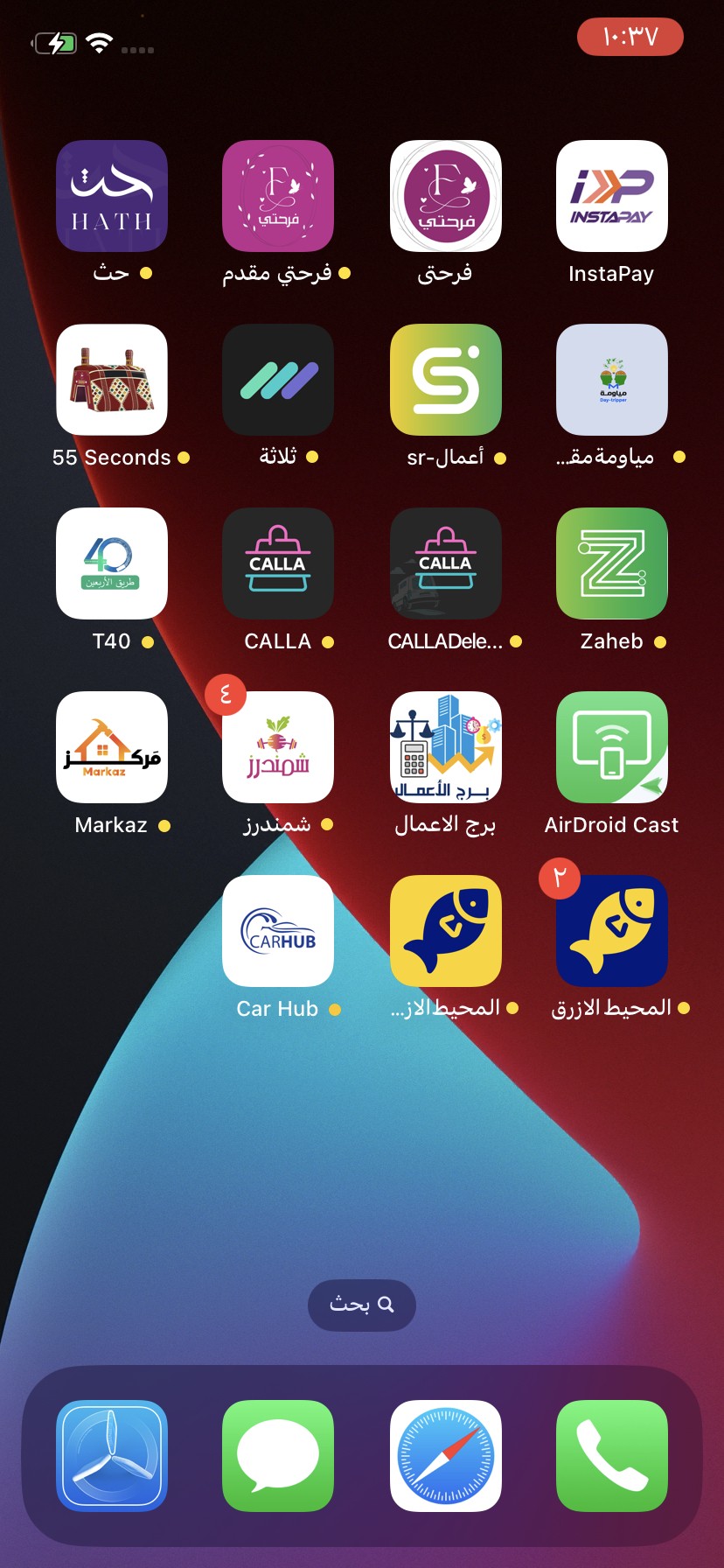
Task: Launch the HATH app
Action: (112, 196)
